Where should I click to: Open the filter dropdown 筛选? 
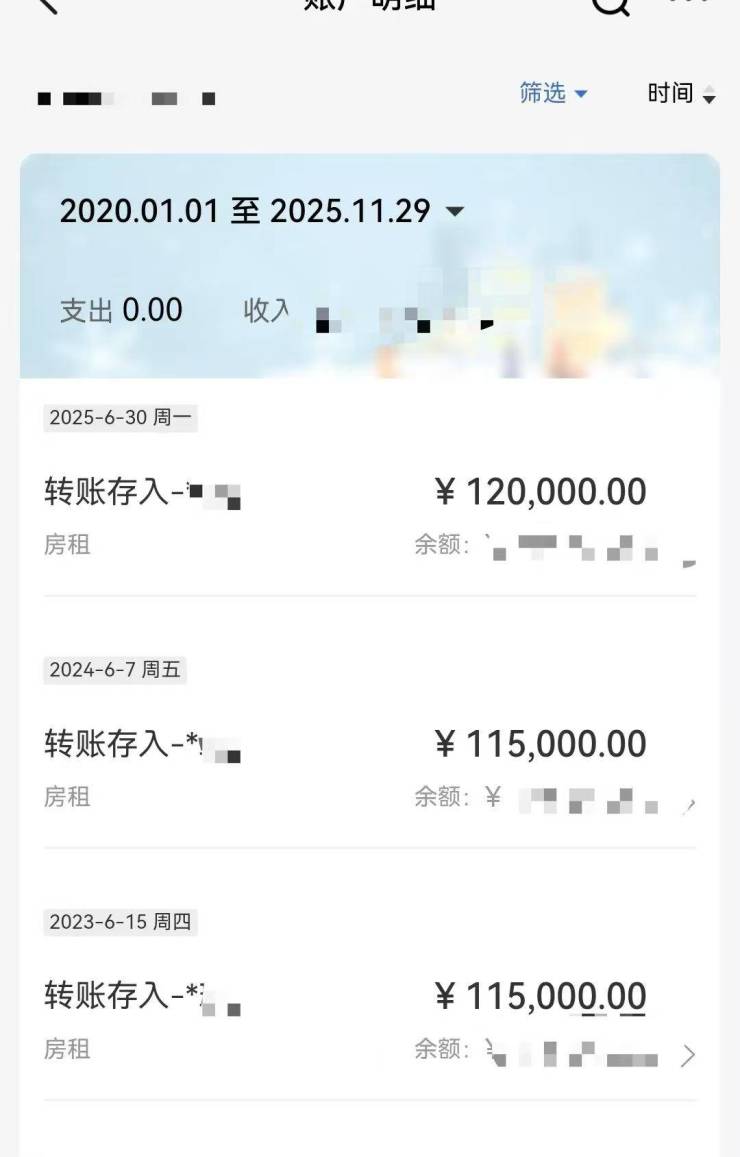coord(553,94)
